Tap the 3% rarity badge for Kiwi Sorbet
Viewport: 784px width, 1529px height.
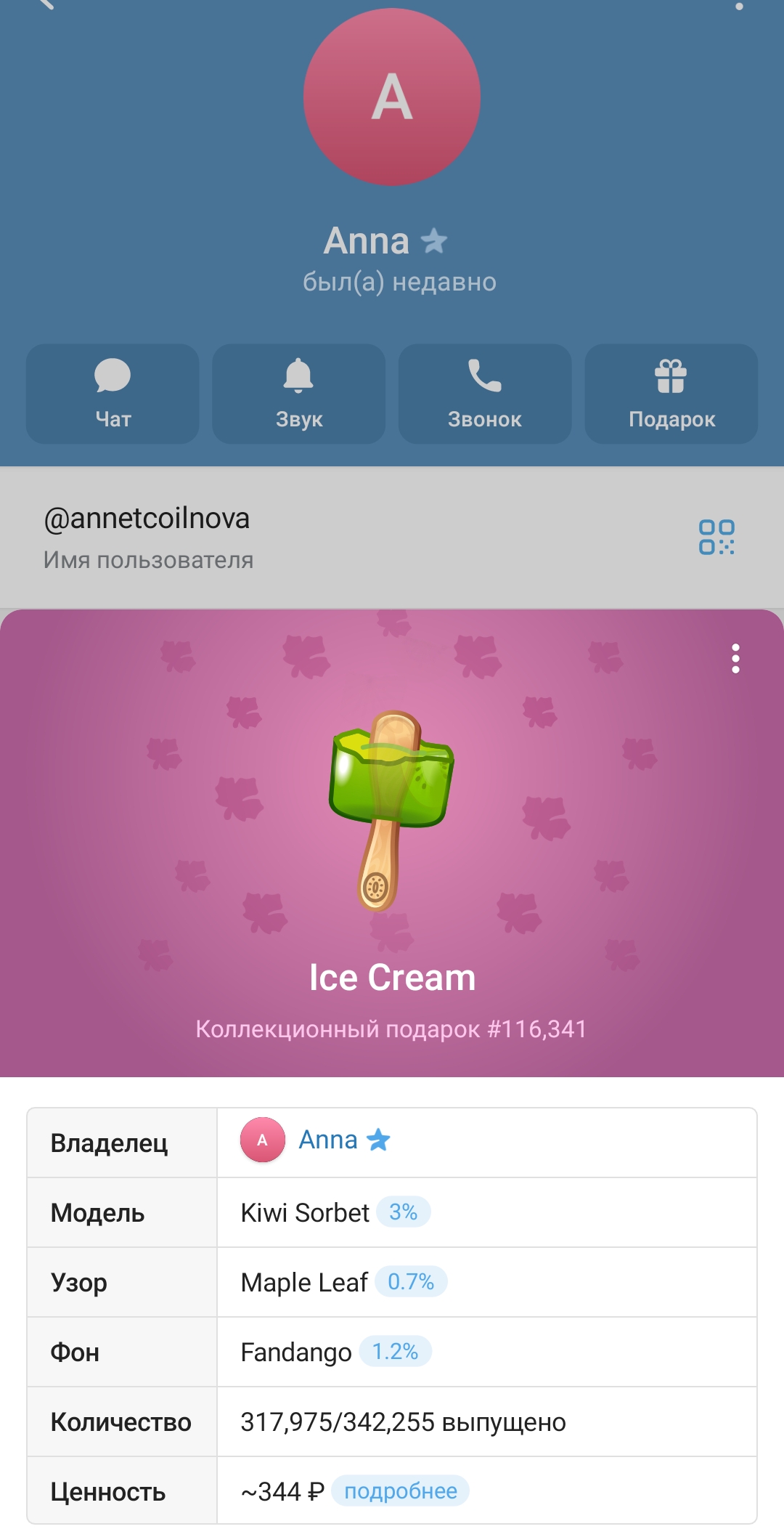tap(403, 1212)
